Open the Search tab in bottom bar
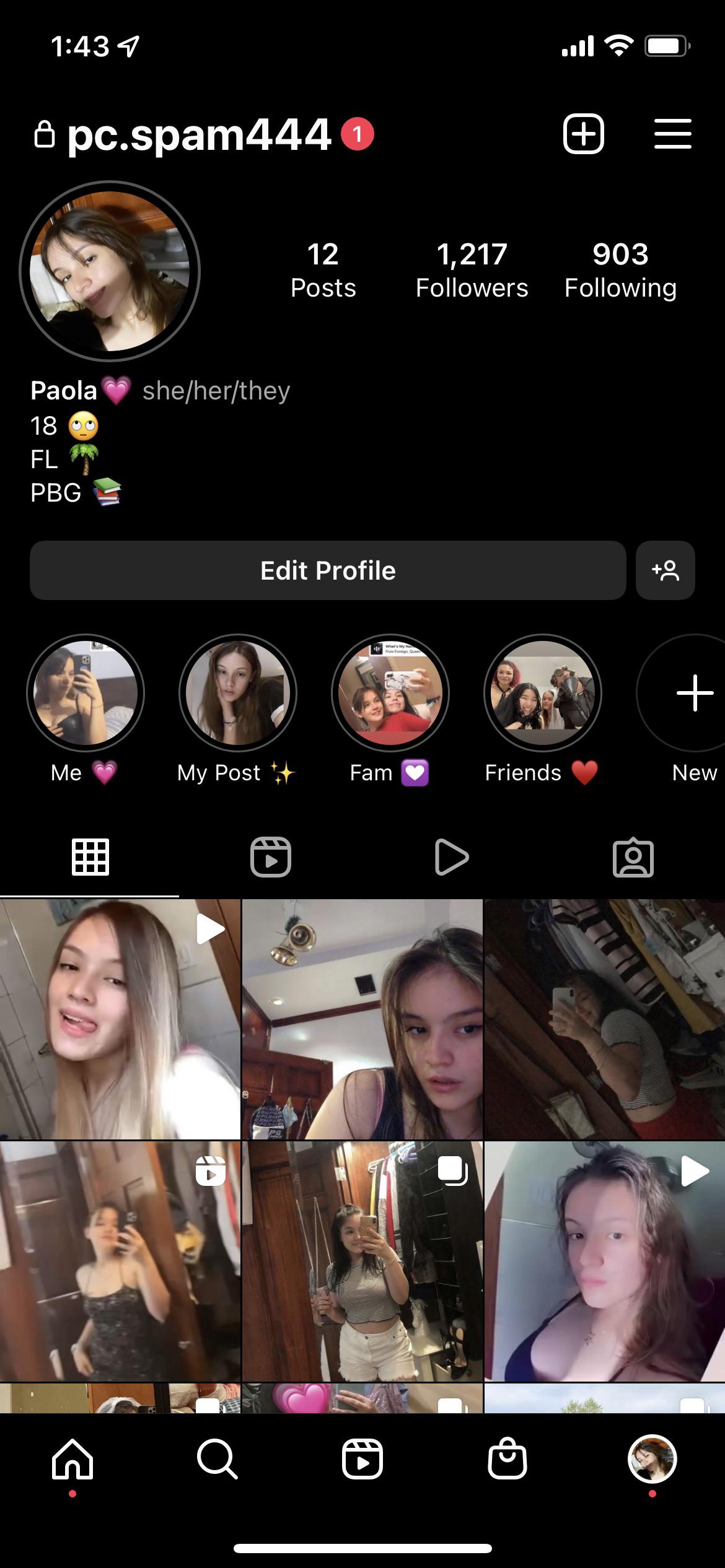The image size is (725, 1568). (217, 1459)
